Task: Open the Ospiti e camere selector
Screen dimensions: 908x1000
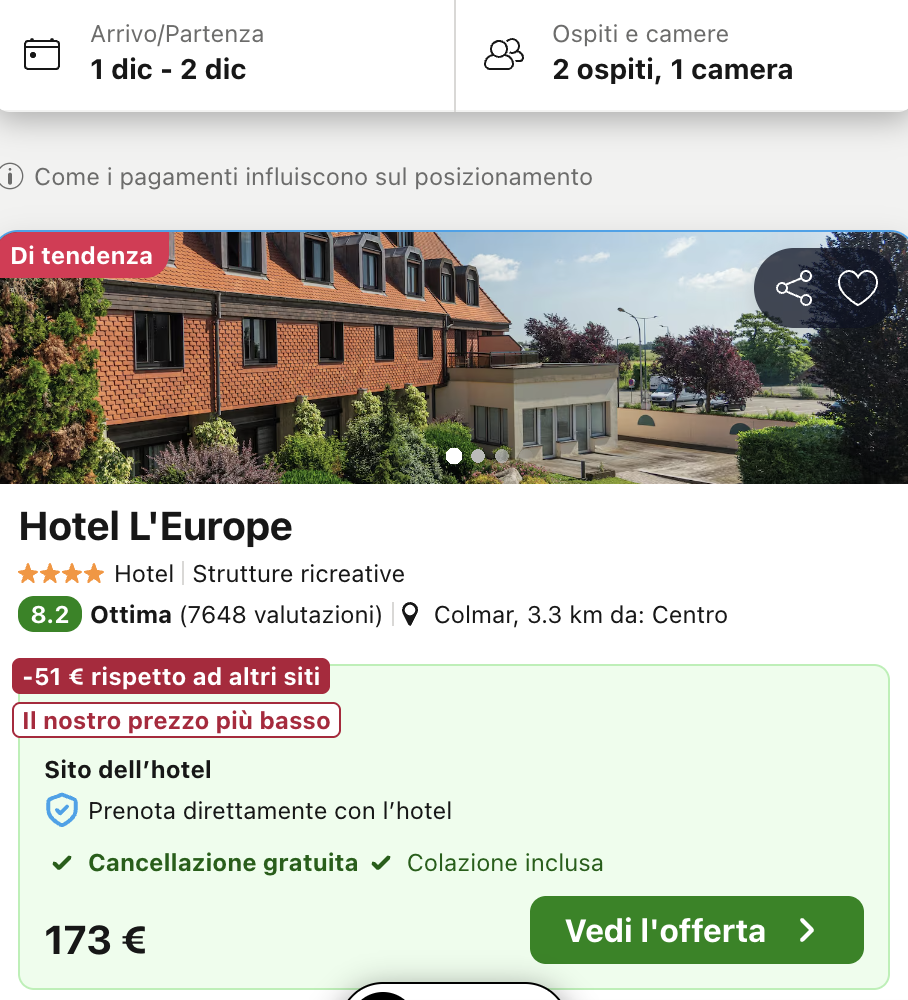Action: click(673, 55)
